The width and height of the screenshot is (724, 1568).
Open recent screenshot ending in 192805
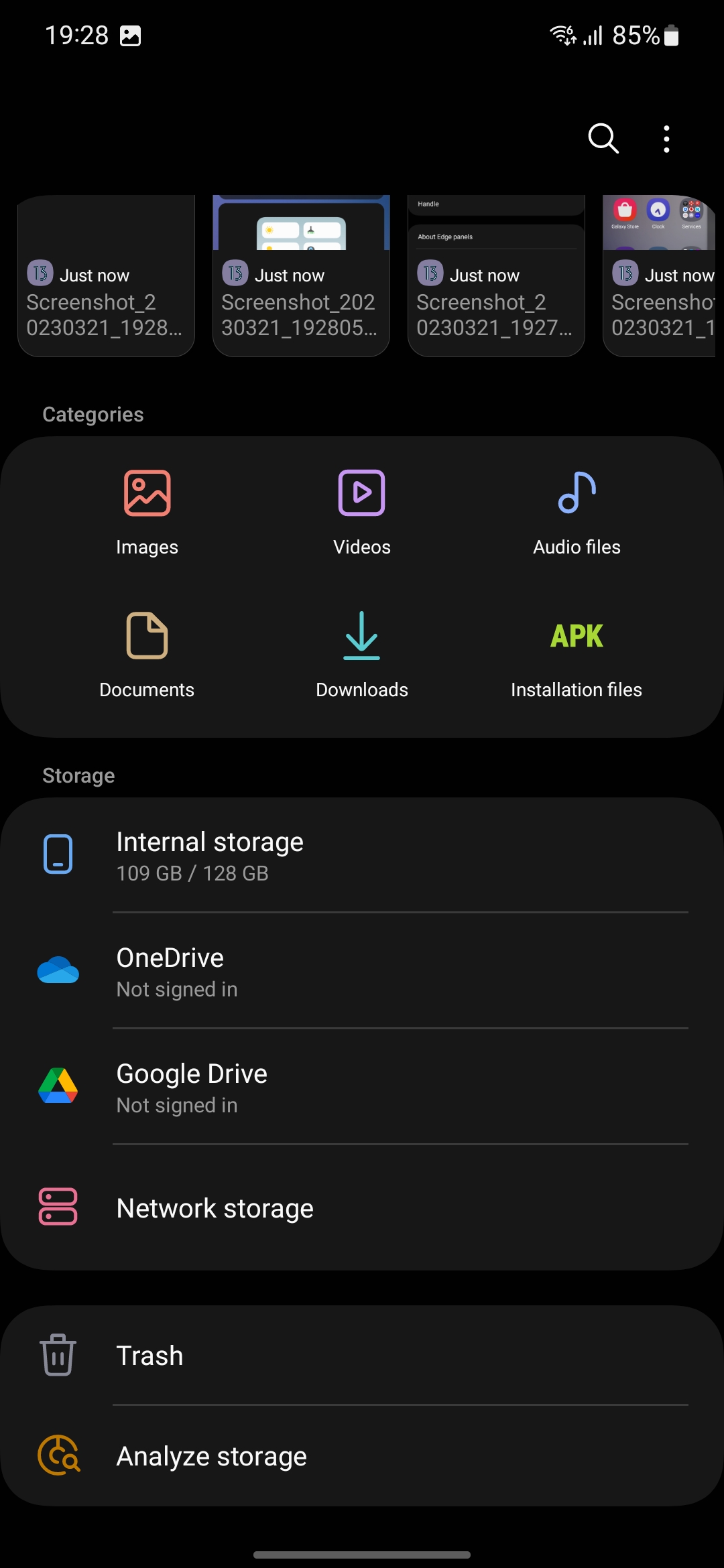coord(301,276)
